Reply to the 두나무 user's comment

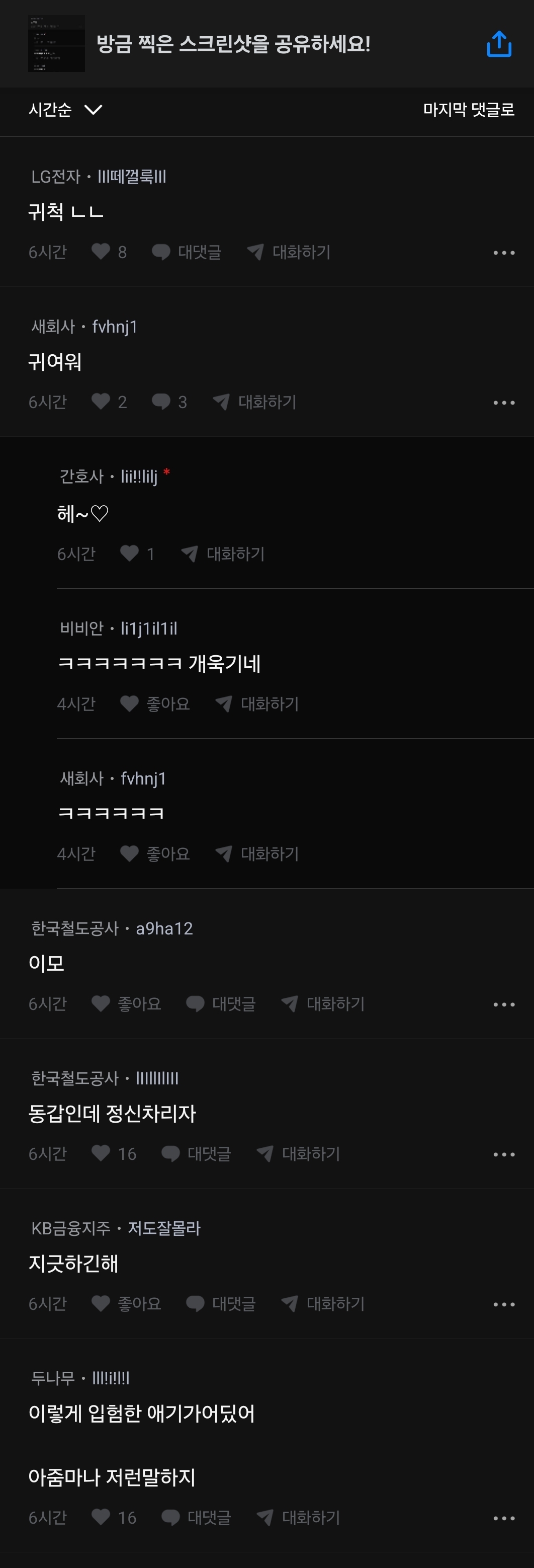[196, 1518]
